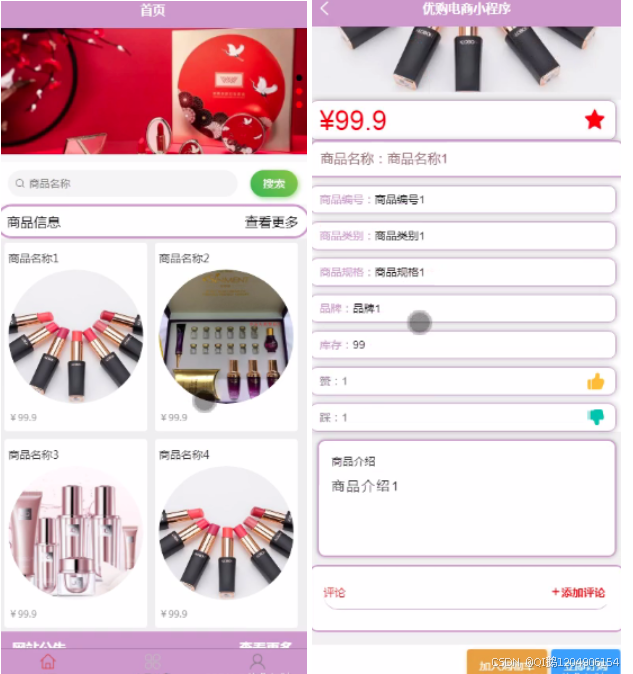
Task: Give the product a thumbs down
Action: 596,417
